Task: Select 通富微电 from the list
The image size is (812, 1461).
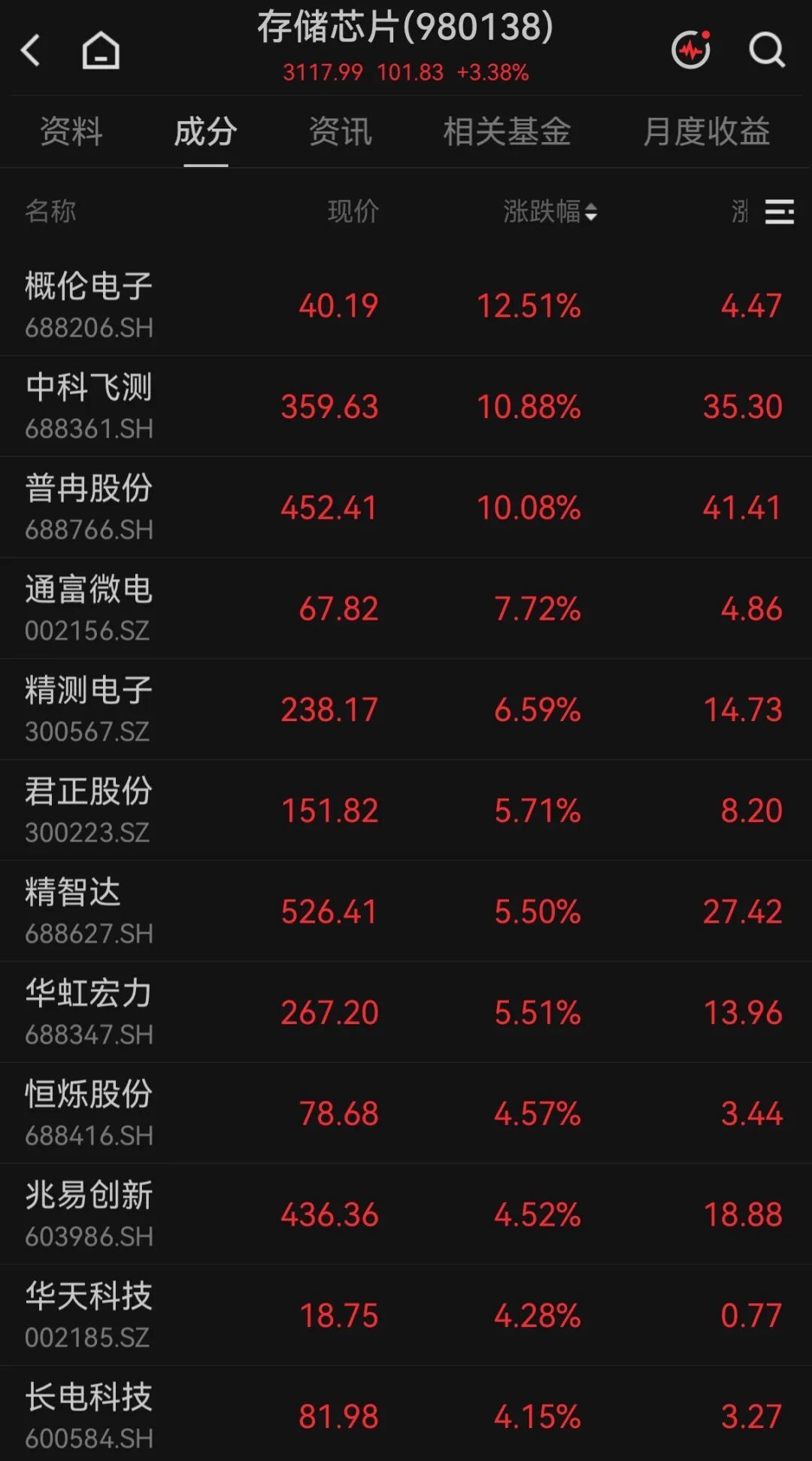Action: pos(406,608)
